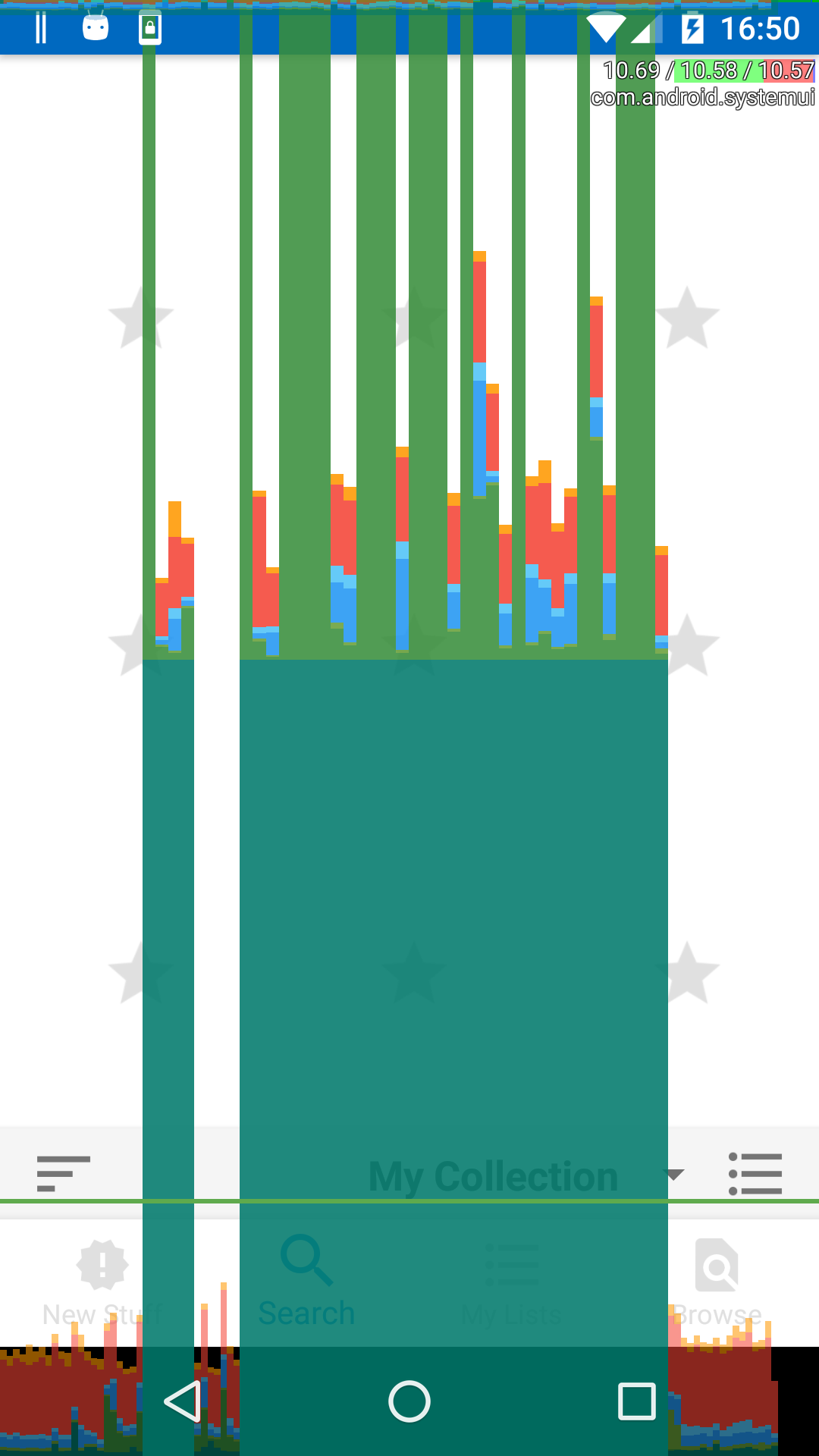Switch to the Search tab
Screen dimensions: 819x1456
[x=306, y=1282]
